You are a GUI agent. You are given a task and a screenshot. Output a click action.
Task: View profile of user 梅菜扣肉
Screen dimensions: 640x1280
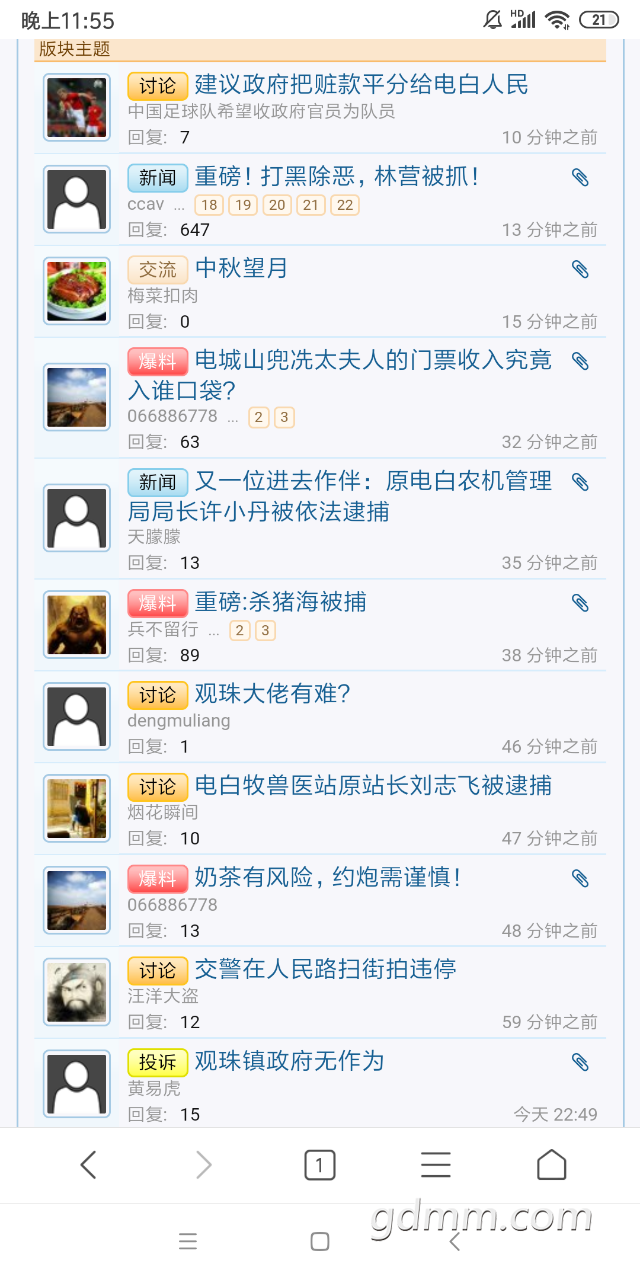click(x=163, y=296)
